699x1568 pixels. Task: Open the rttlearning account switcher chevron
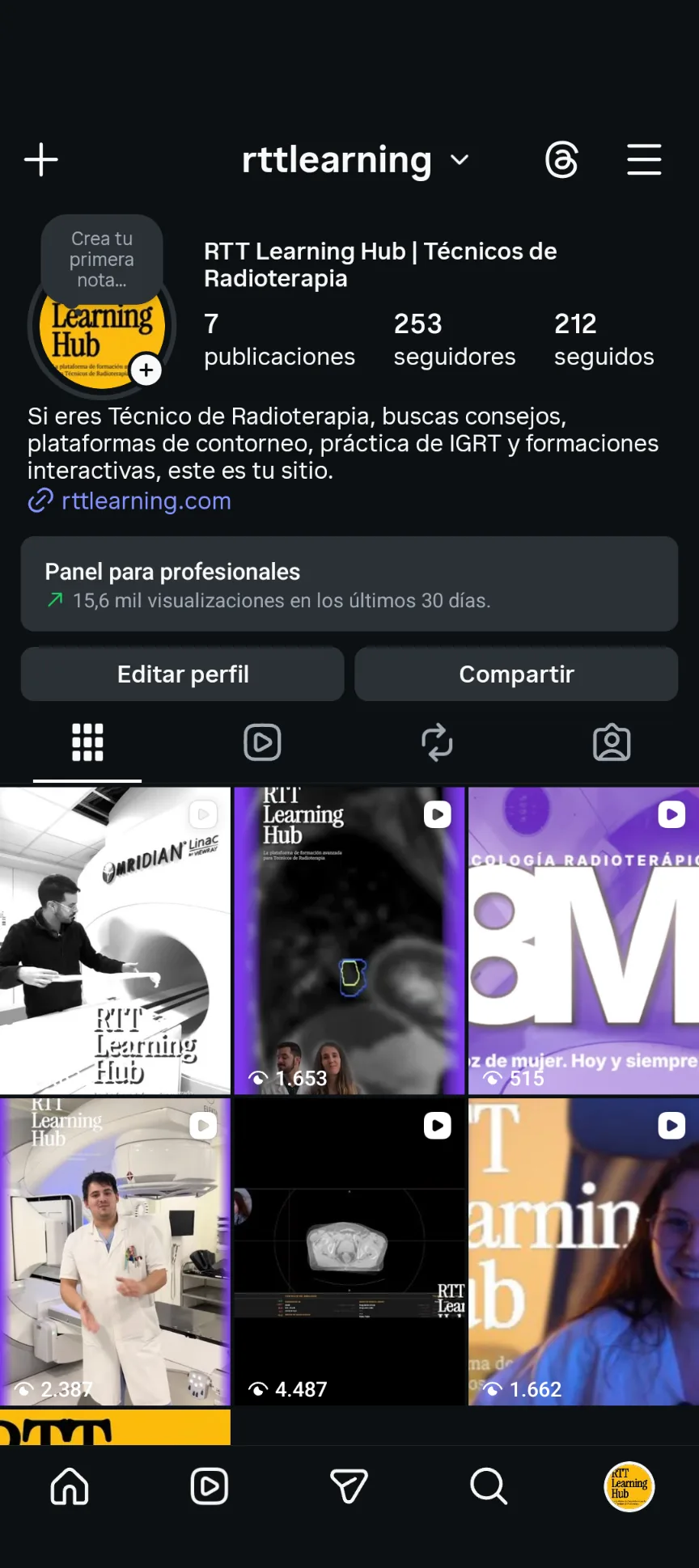[459, 161]
